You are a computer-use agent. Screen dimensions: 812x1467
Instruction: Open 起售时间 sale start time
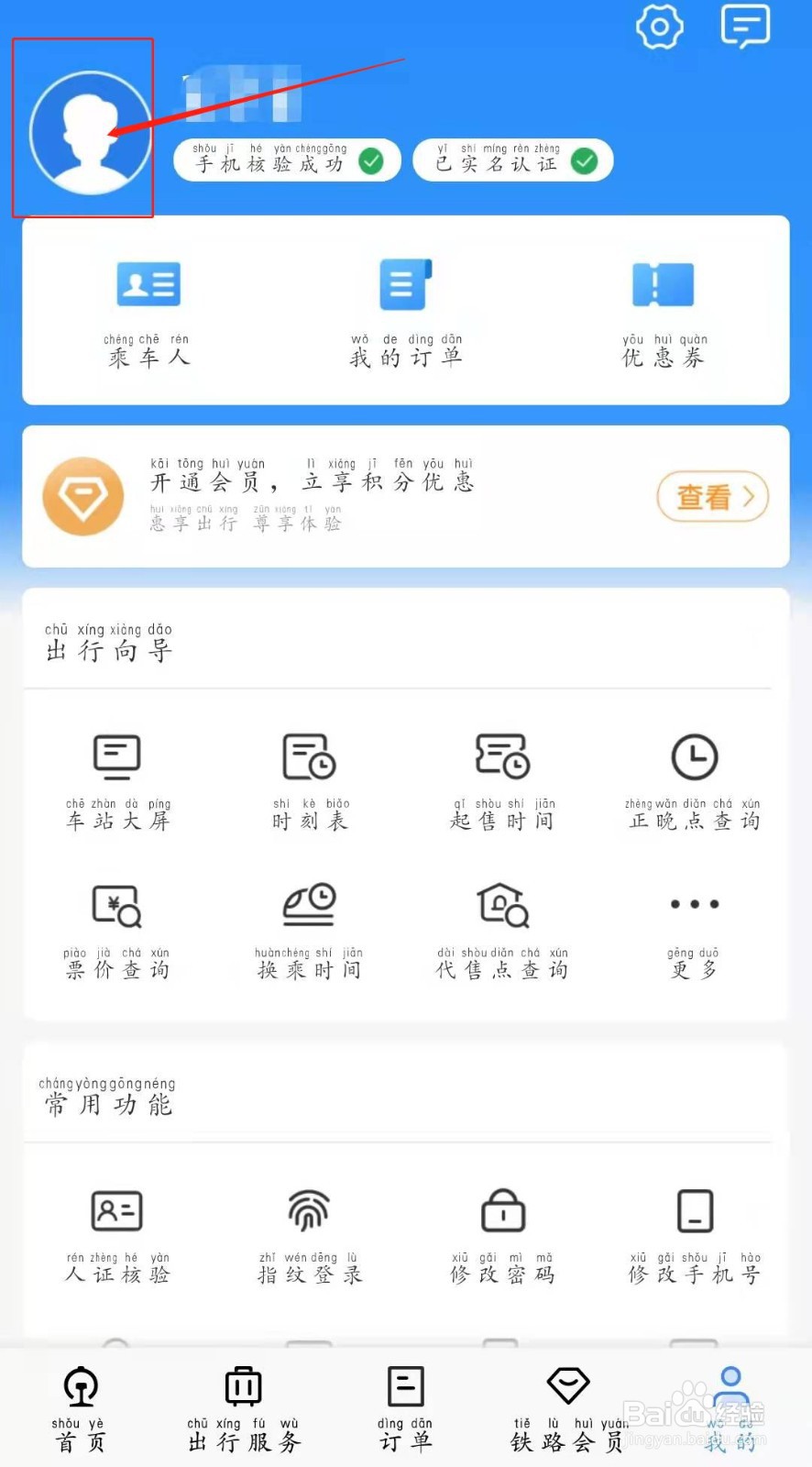tap(502, 782)
